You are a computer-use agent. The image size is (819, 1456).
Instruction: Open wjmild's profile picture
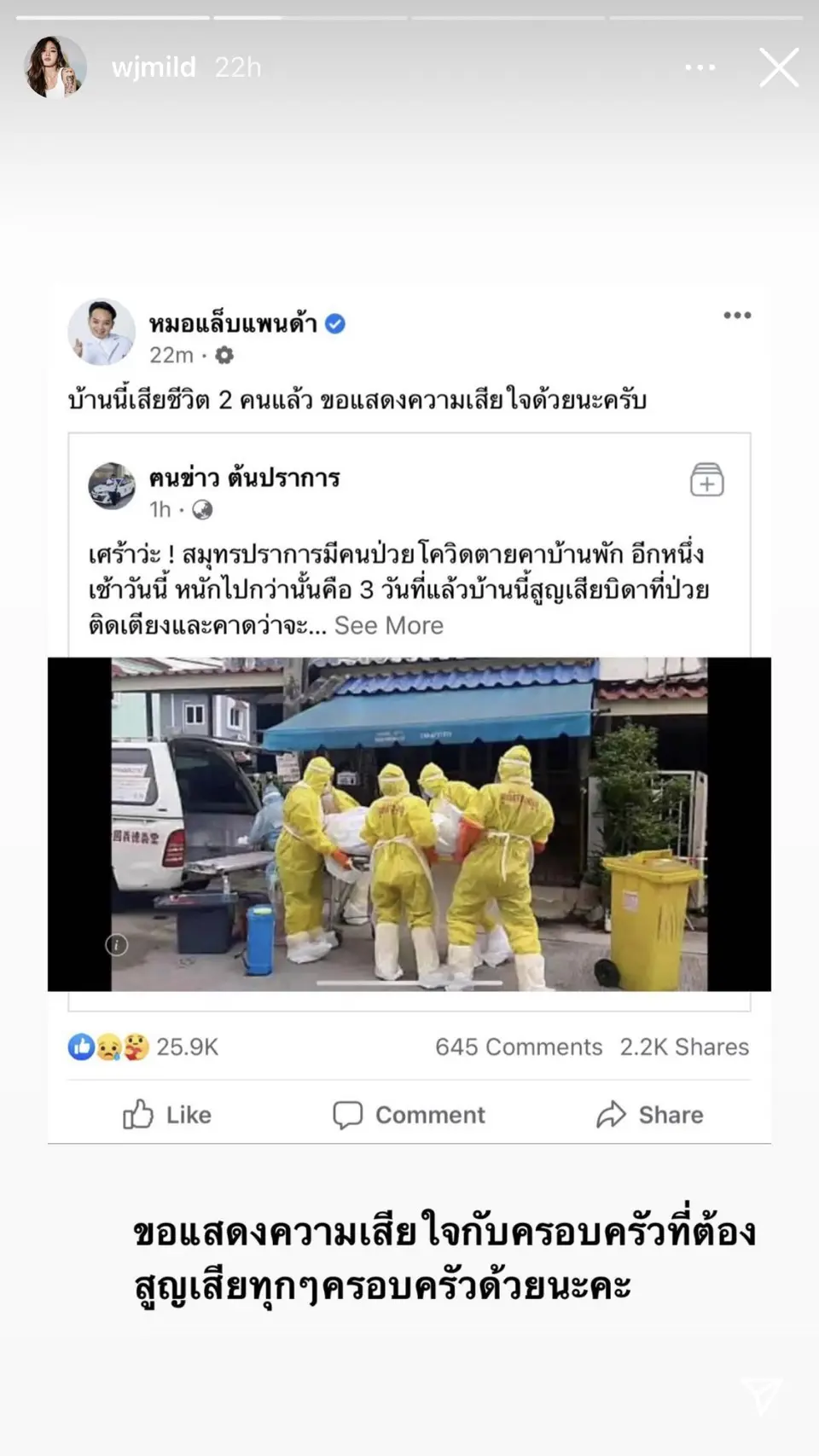pos(55,67)
